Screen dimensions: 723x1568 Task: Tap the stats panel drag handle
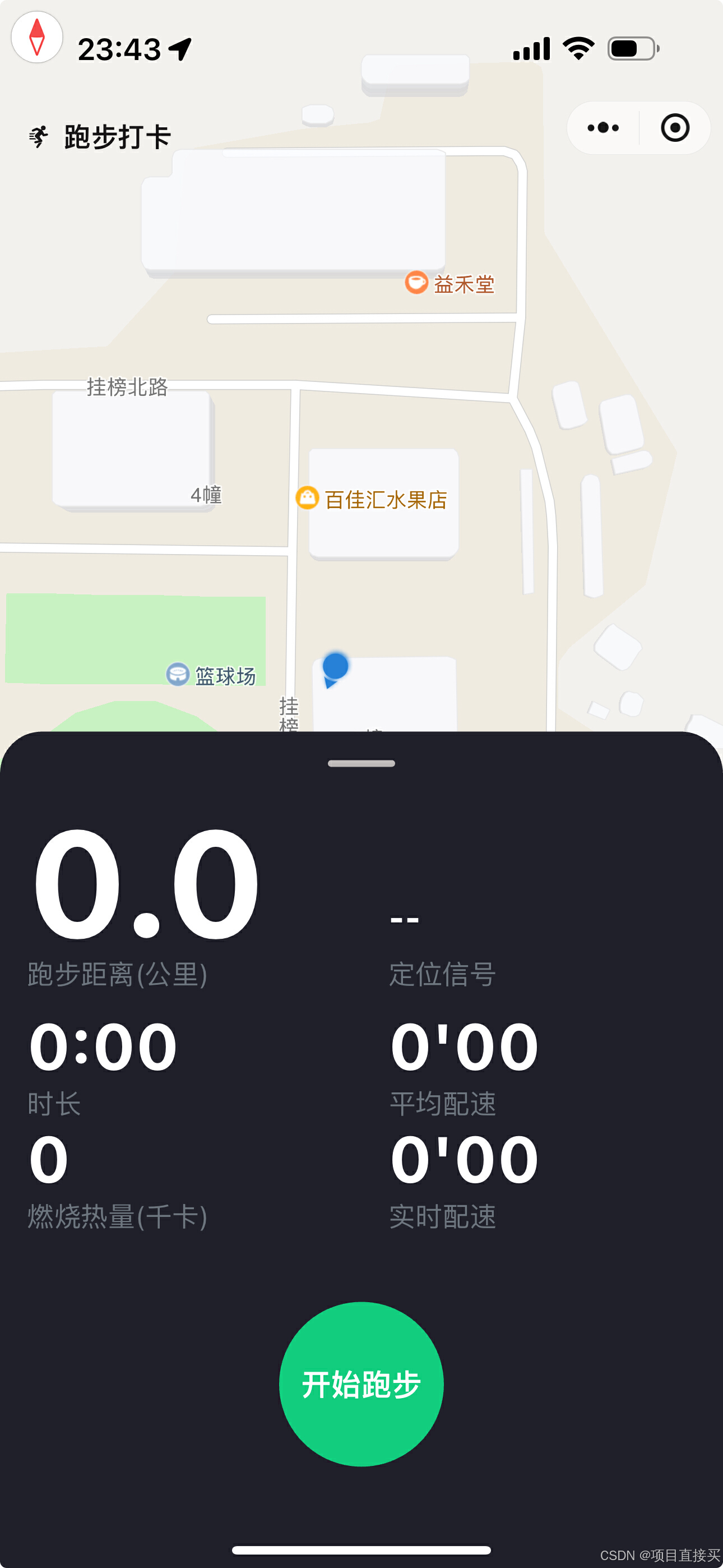click(361, 763)
